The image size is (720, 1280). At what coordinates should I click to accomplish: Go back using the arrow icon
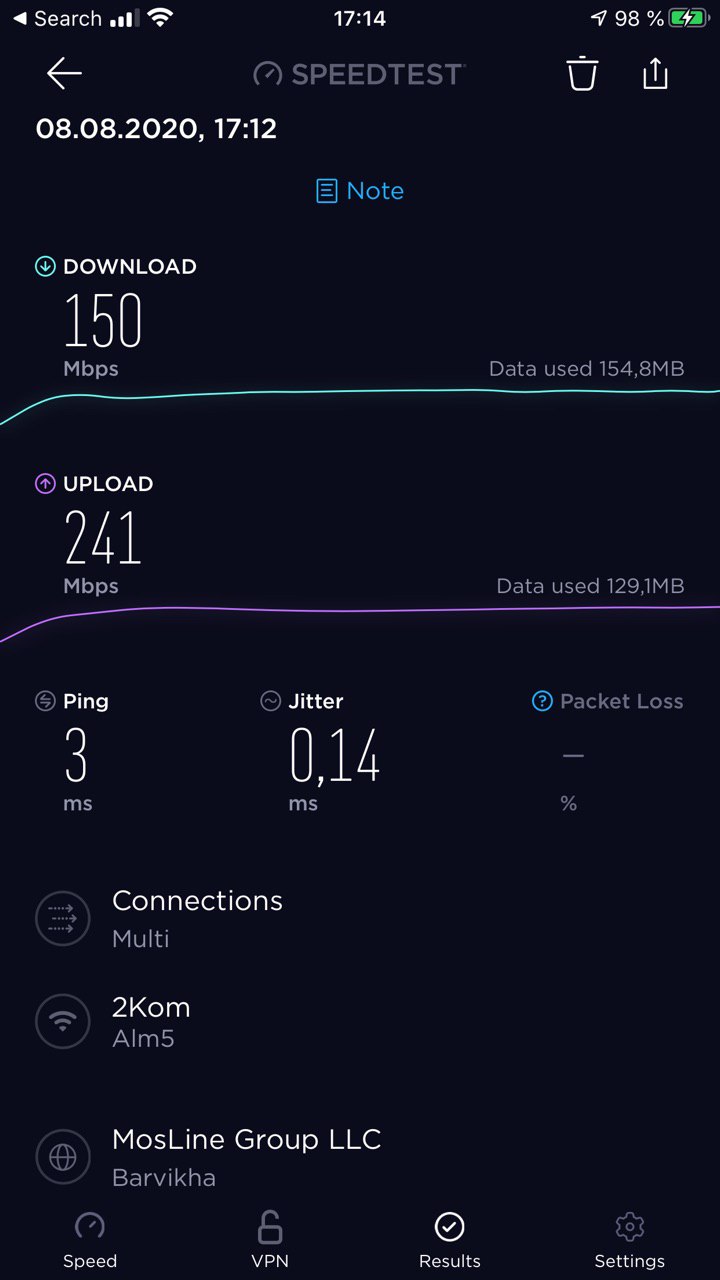coord(64,74)
